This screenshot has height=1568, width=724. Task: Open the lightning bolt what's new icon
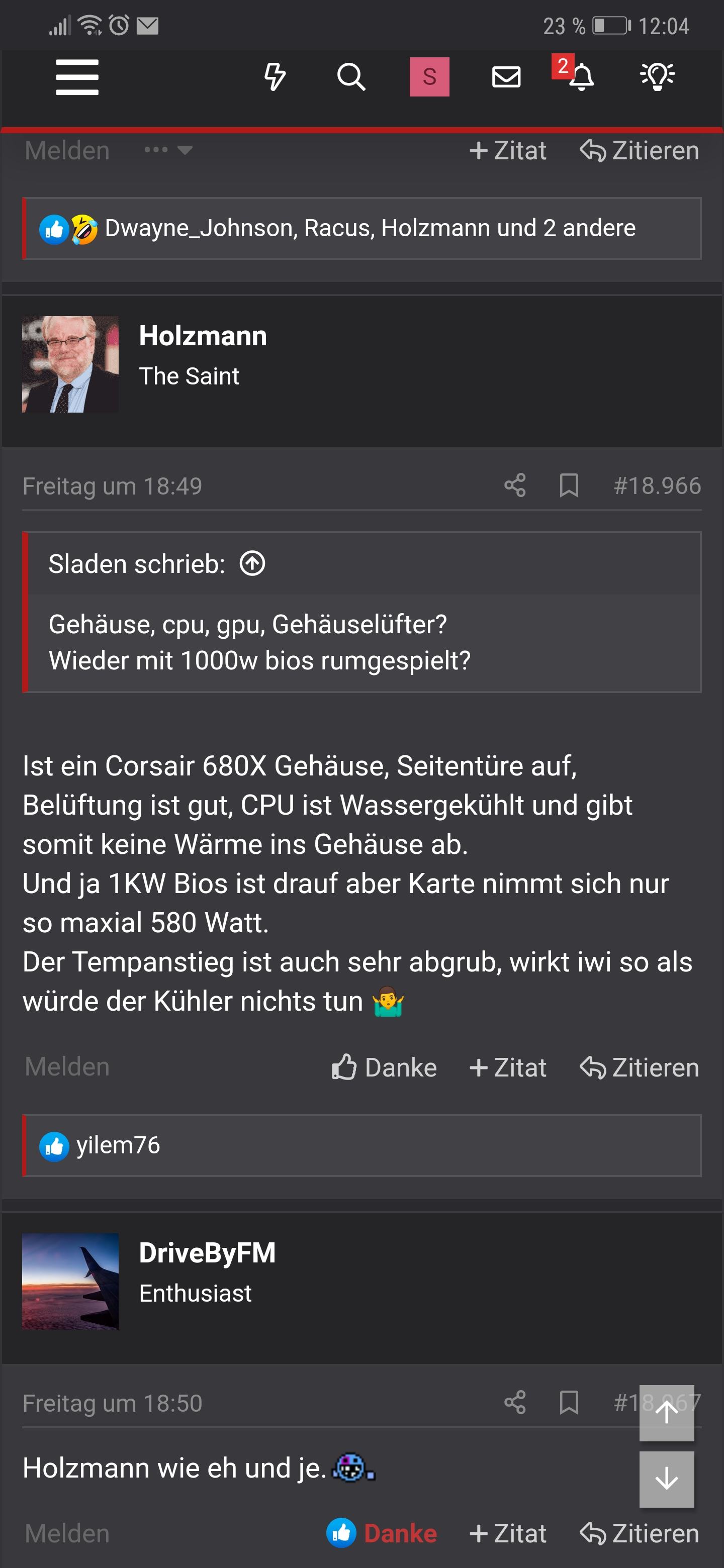click(x=275, y=77)
